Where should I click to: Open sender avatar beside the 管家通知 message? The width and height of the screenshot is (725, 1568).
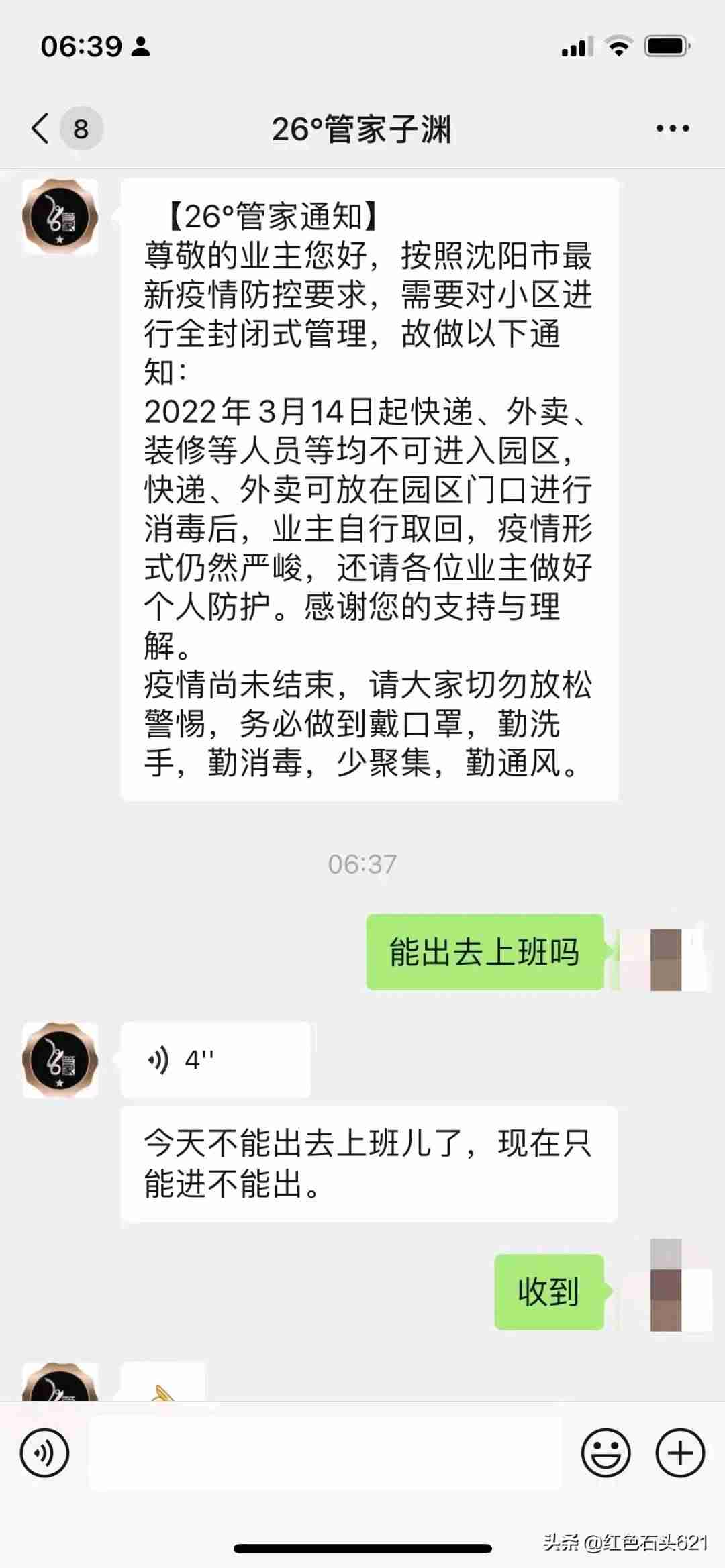pos(60,217)
